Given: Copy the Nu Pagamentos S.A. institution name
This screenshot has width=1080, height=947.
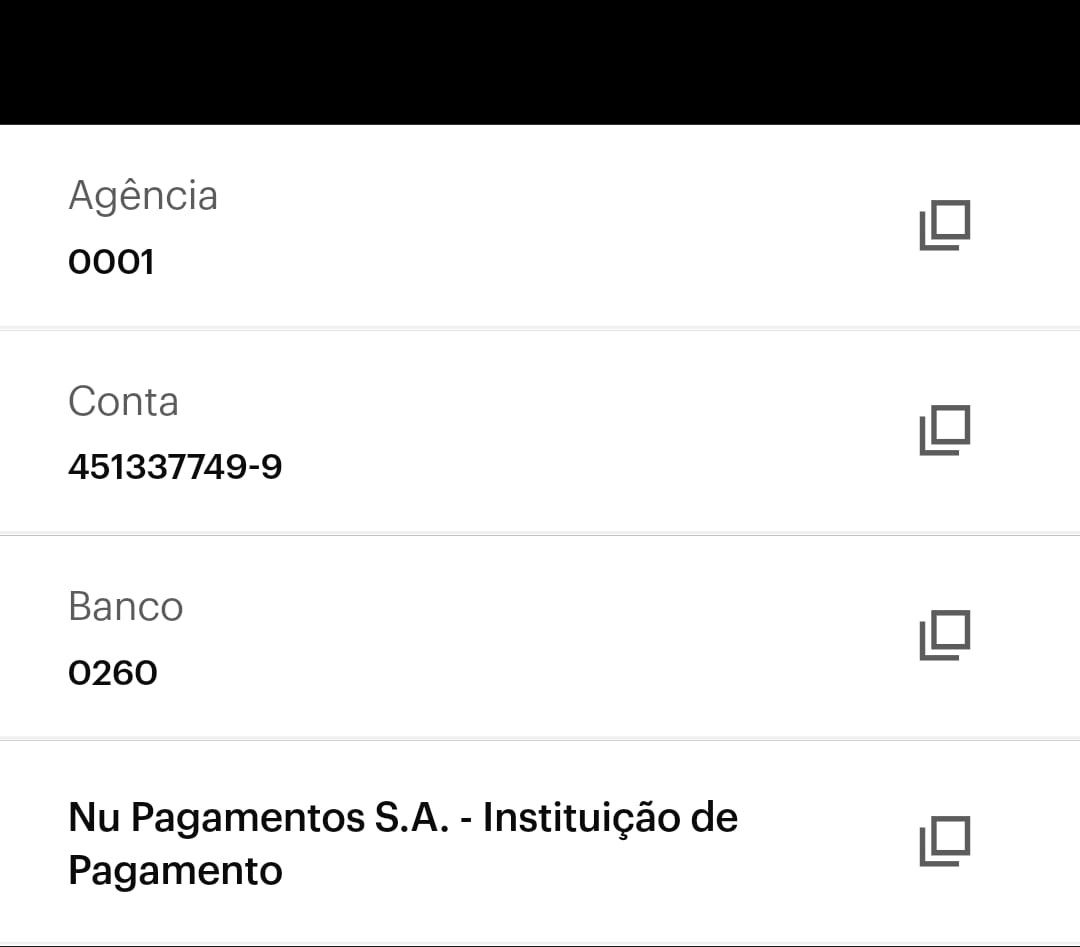Looking at the screenshot, I should pyautogui.click(x=945, y=842).
